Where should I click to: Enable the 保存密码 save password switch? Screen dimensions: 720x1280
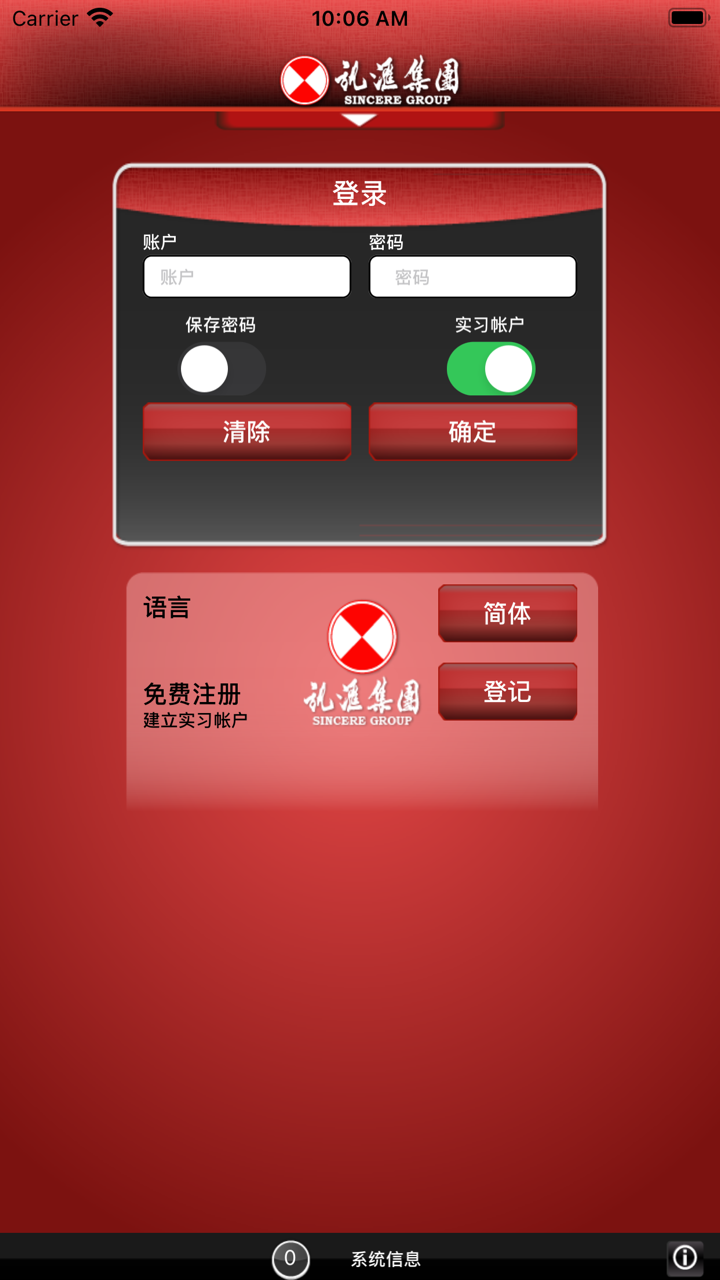pos(222,369)
